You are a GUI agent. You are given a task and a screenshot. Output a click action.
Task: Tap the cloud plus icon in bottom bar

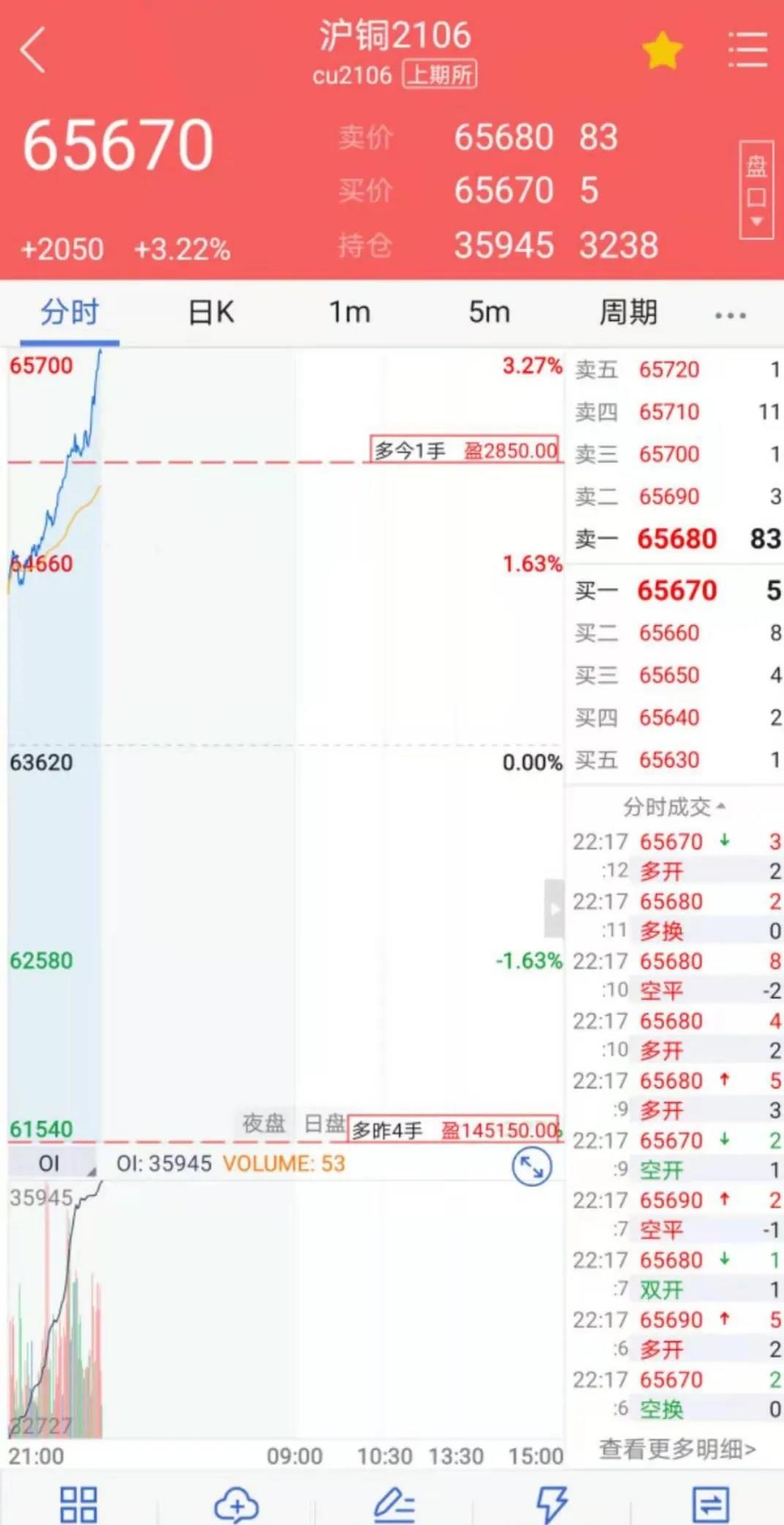point(236,1505)
